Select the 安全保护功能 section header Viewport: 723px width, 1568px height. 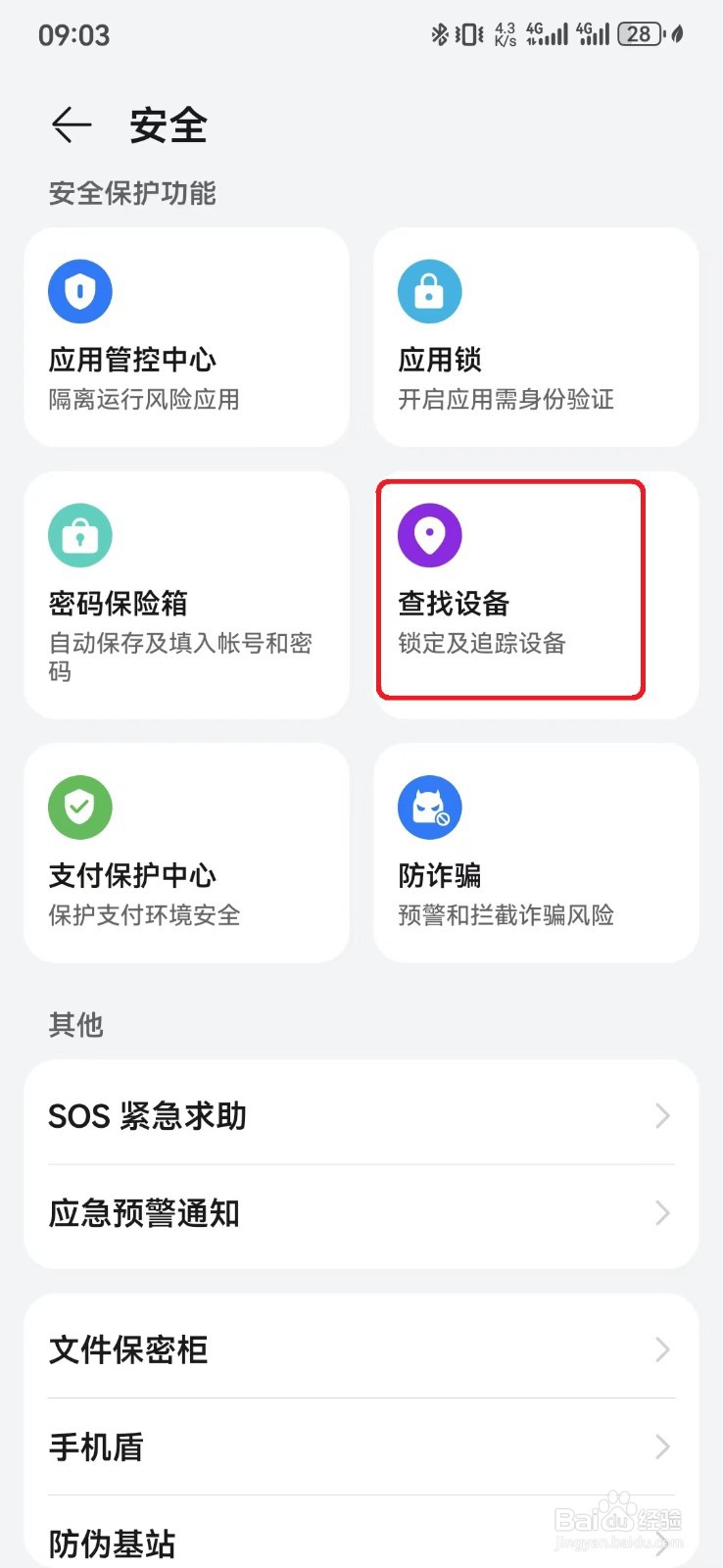tap(132, 194)
